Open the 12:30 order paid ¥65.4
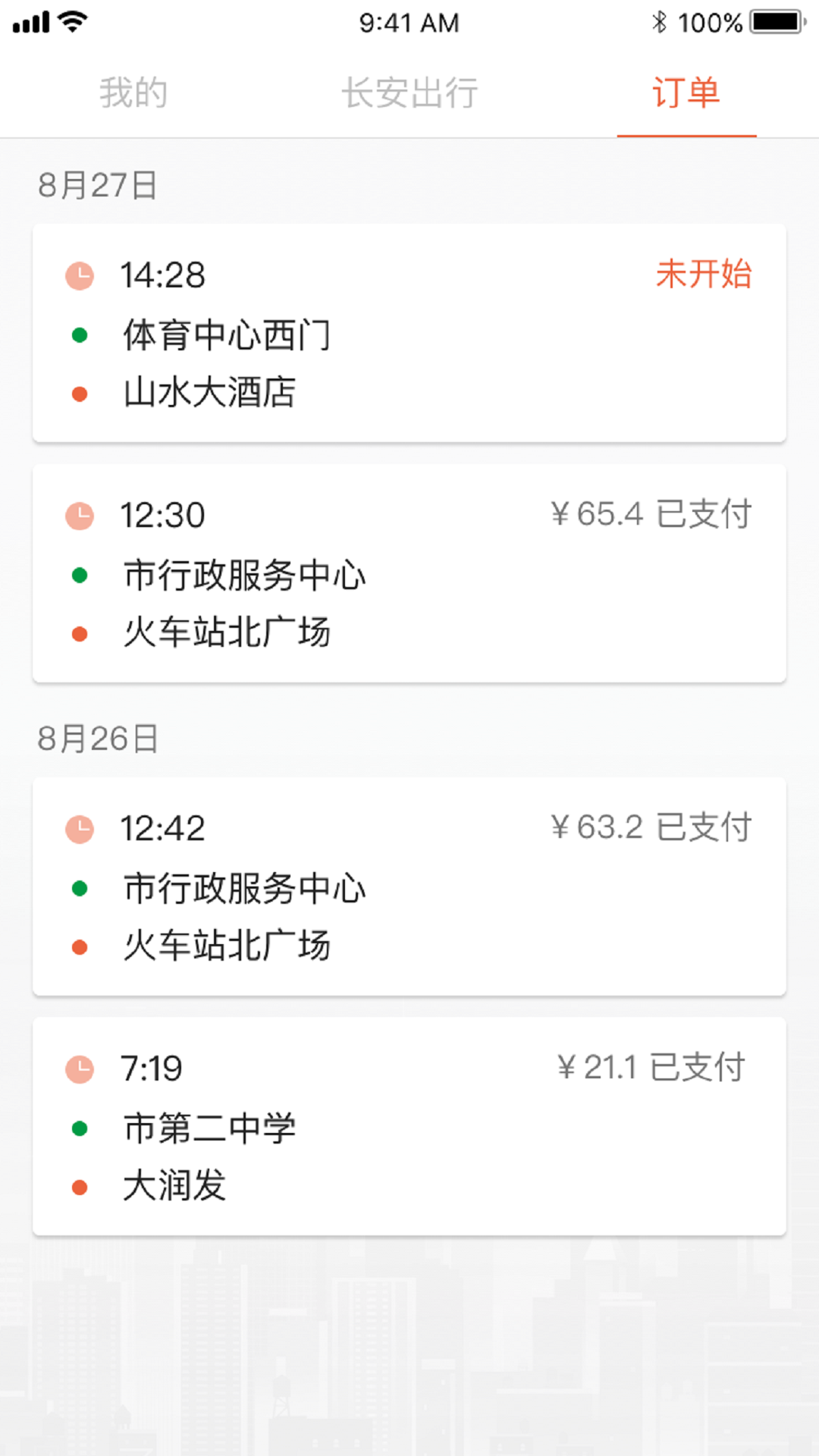Screen dimensions: 819x1456 click(x=409, y=573)
